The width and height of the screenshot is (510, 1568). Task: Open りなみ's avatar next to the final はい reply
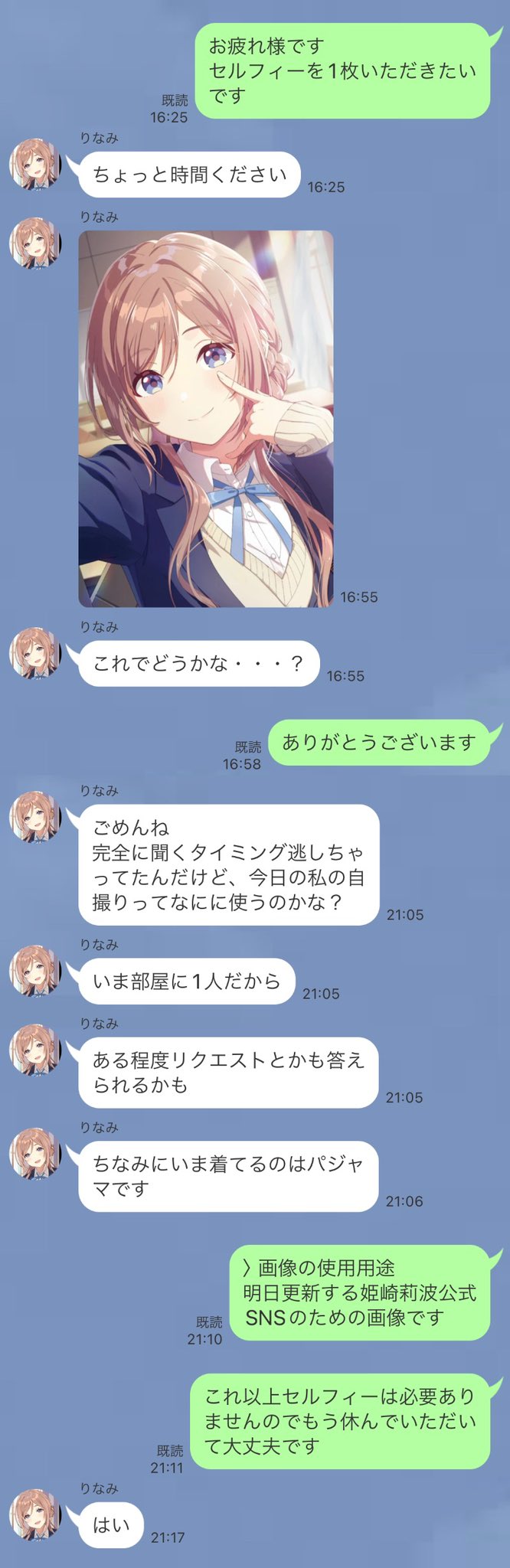[35, 1514]
